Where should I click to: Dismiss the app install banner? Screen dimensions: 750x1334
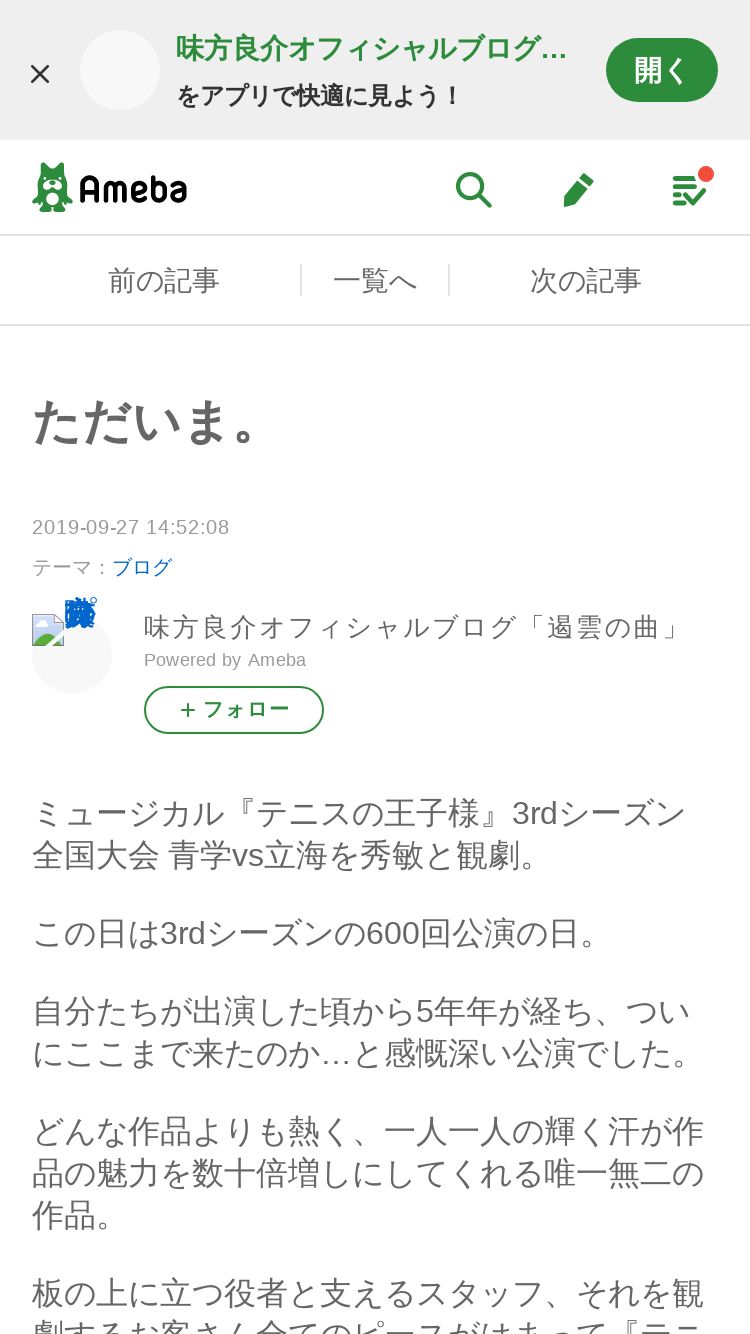40,73
